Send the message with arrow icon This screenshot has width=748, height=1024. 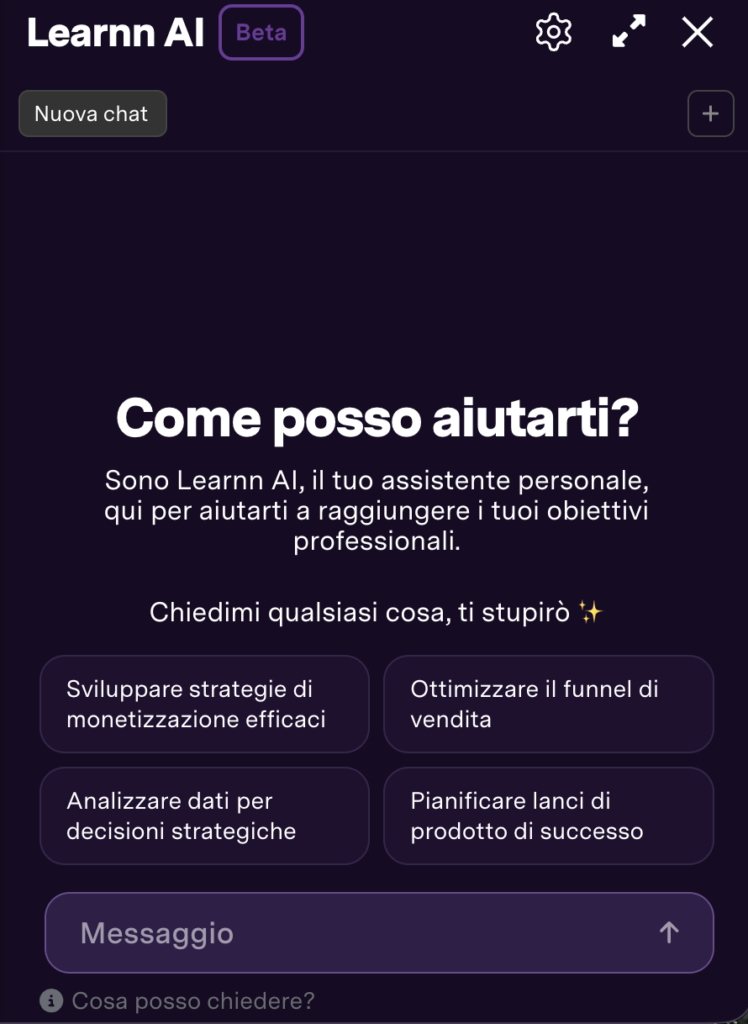point(669,933)
